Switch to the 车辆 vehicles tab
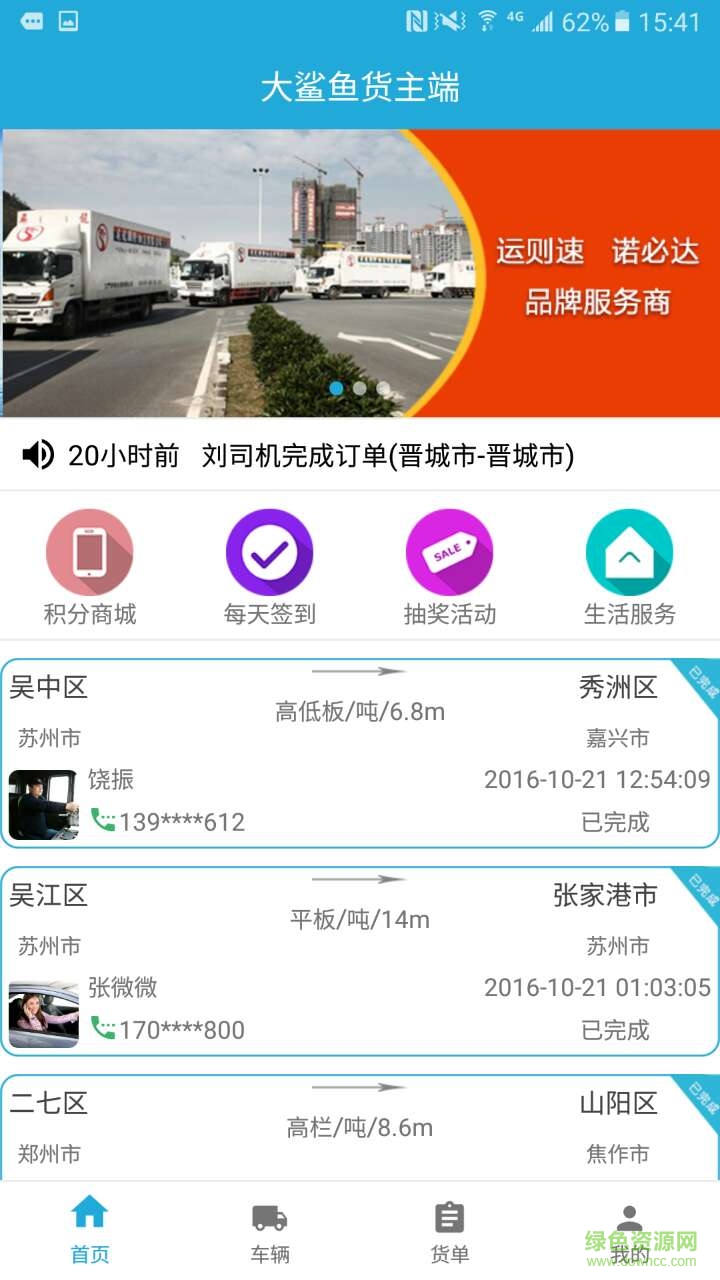The height and width of the screenshot is (1280, 720). point(270,1230)
